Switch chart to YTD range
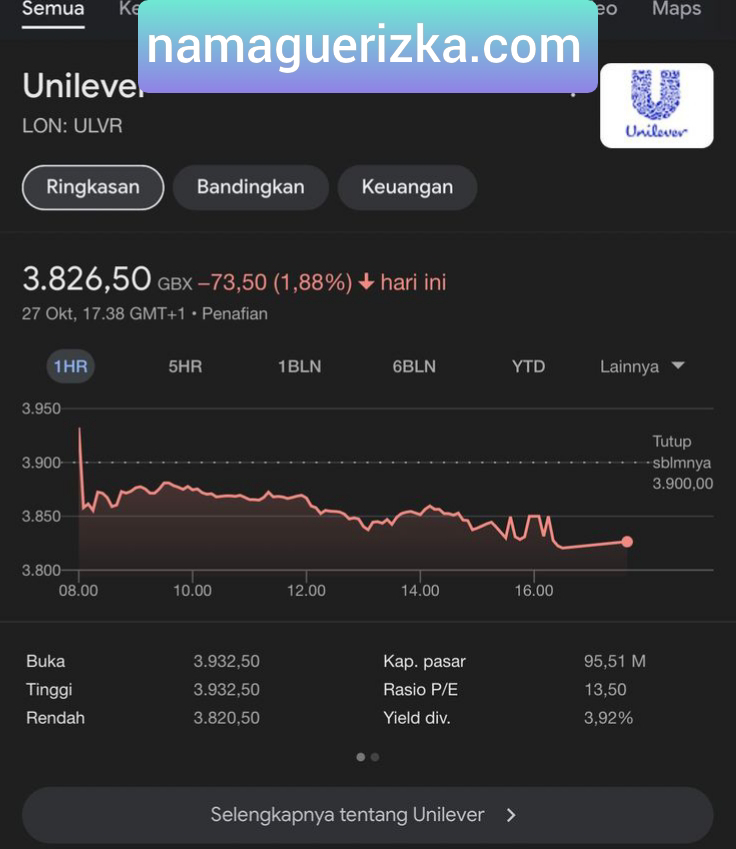 pyautogui.click(x=528, y=366)
